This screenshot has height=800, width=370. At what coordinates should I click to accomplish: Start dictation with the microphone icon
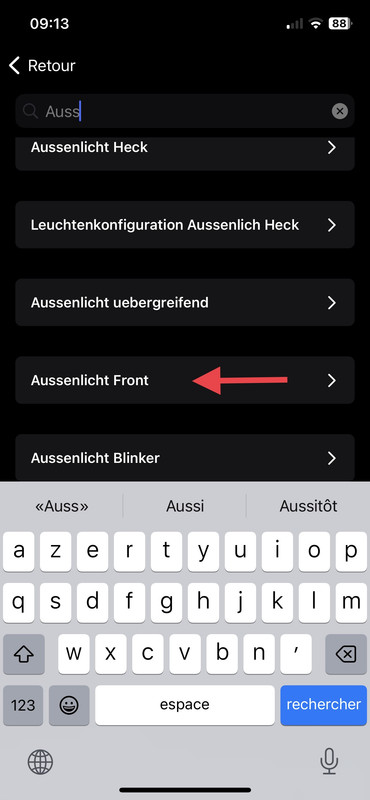(329, 762)
